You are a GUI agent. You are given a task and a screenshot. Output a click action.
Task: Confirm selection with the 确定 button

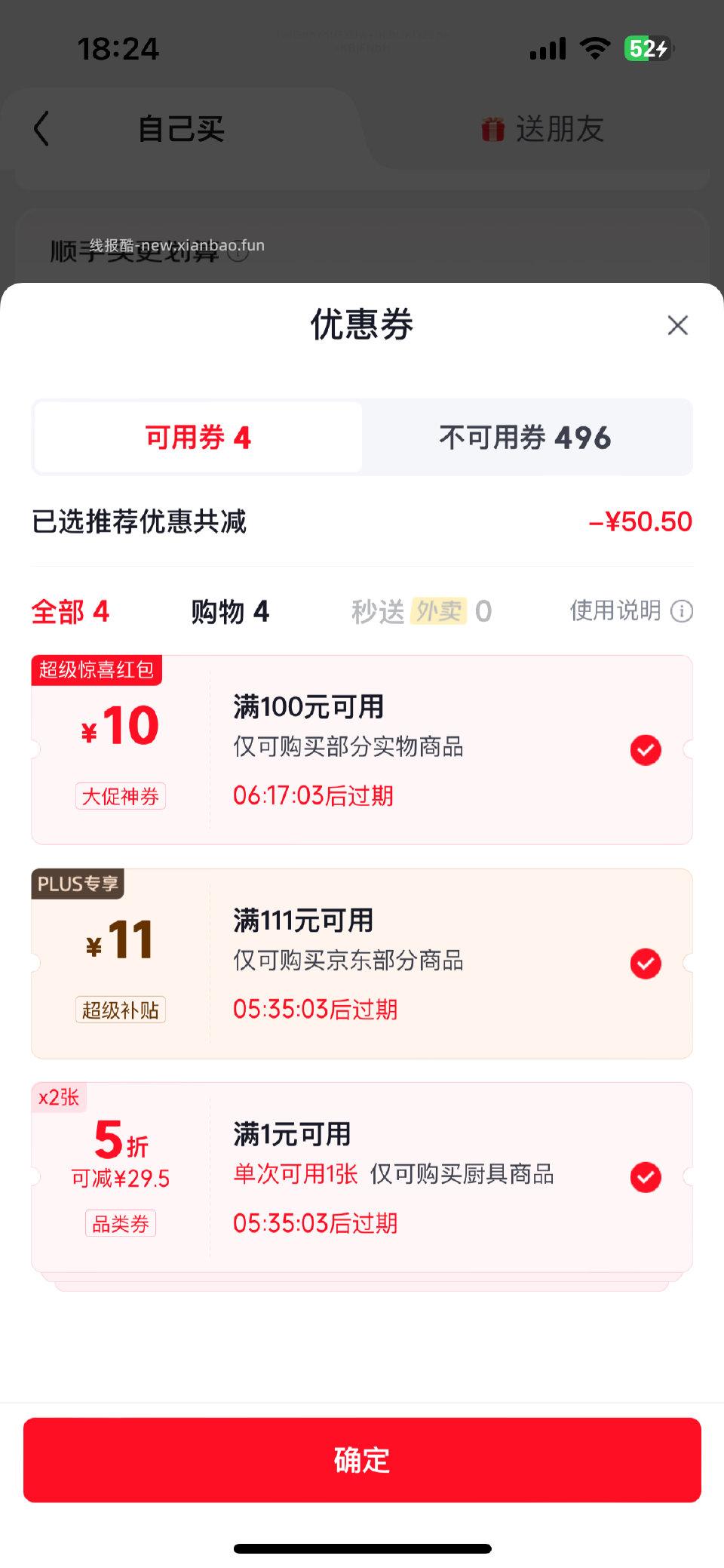point(362,1459)
